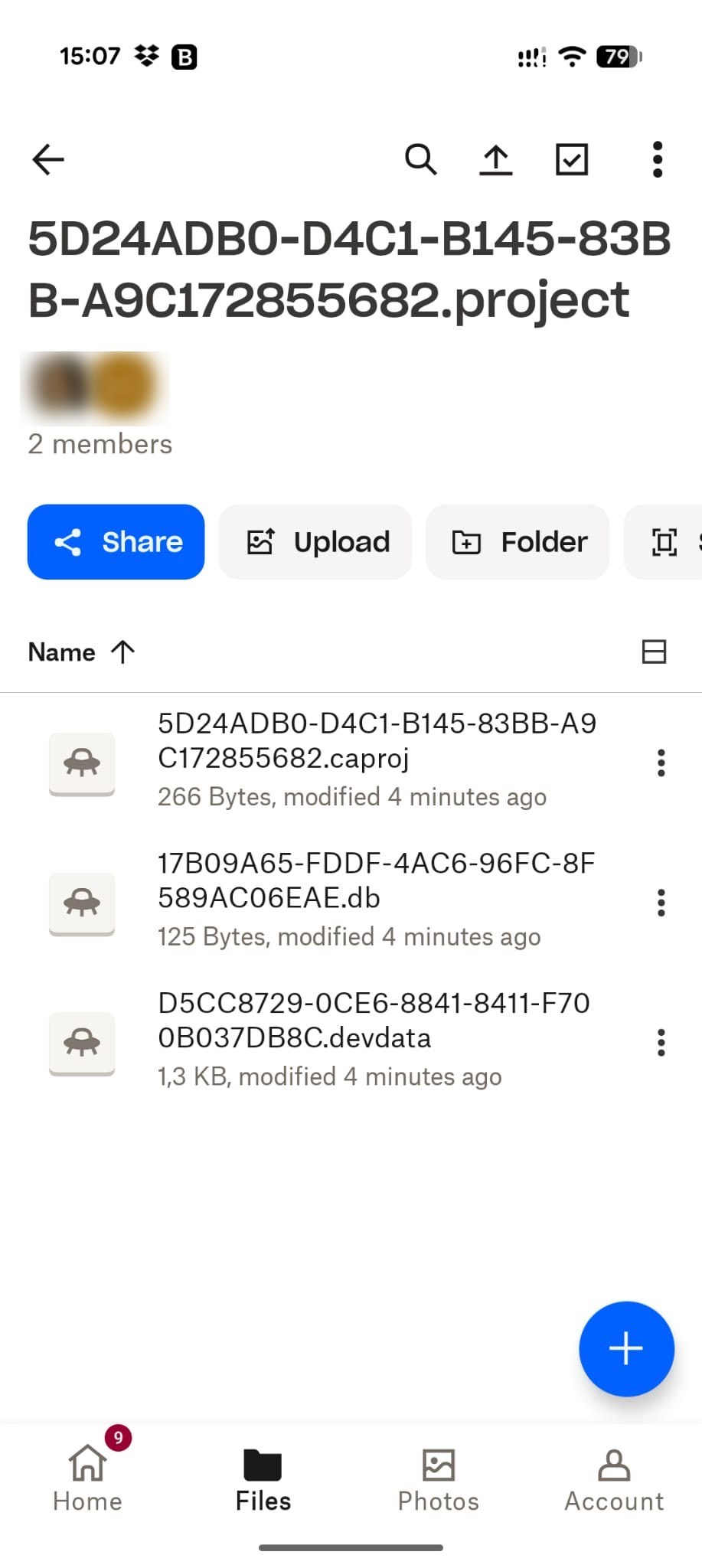Switch the list view layout
Screen dimensions: 702x1568
tap(653, 652)
